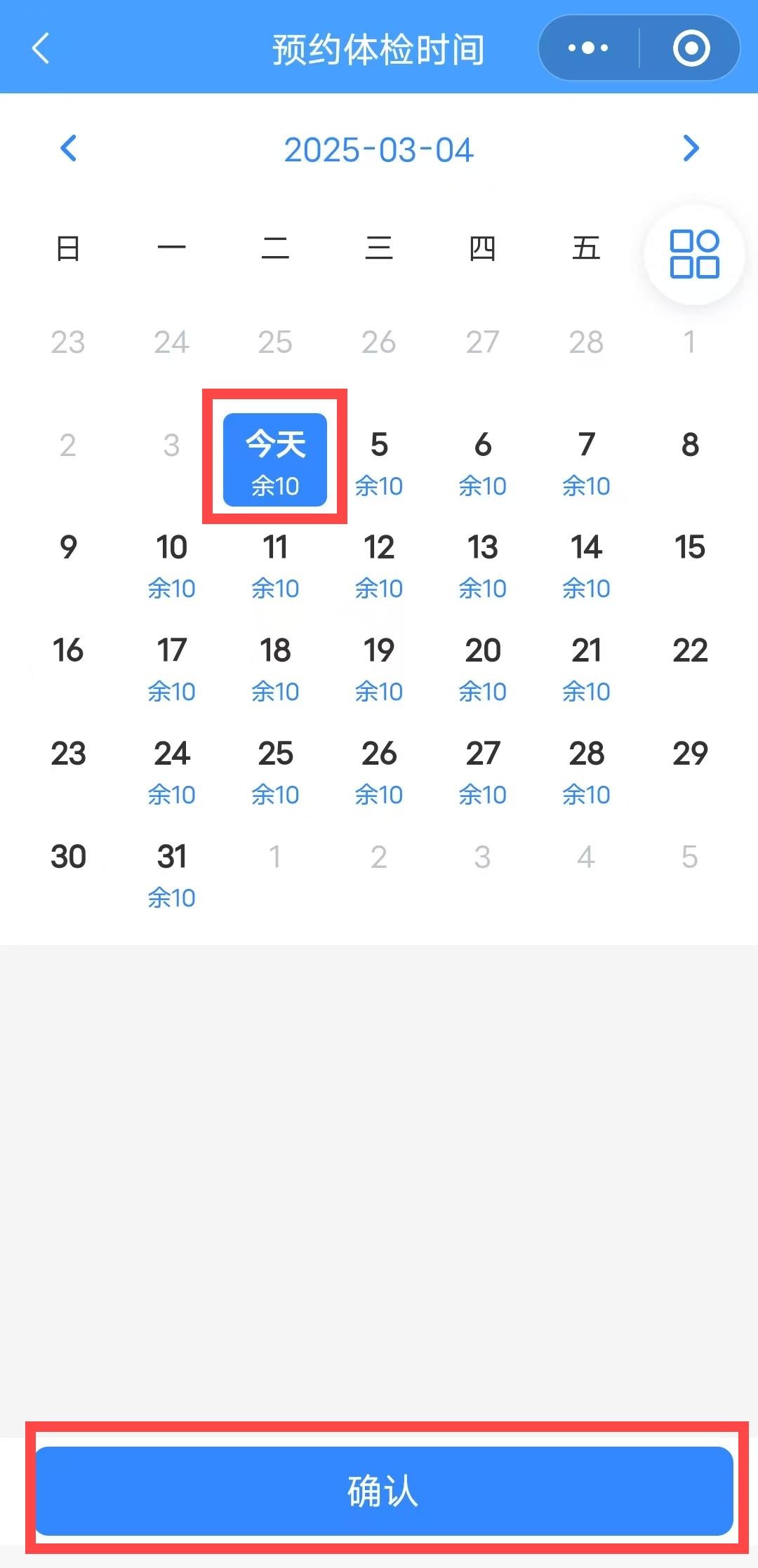
Task: Select March 31 with 余10 remaining
Action: pyautogui.click(x=172, y=874)
